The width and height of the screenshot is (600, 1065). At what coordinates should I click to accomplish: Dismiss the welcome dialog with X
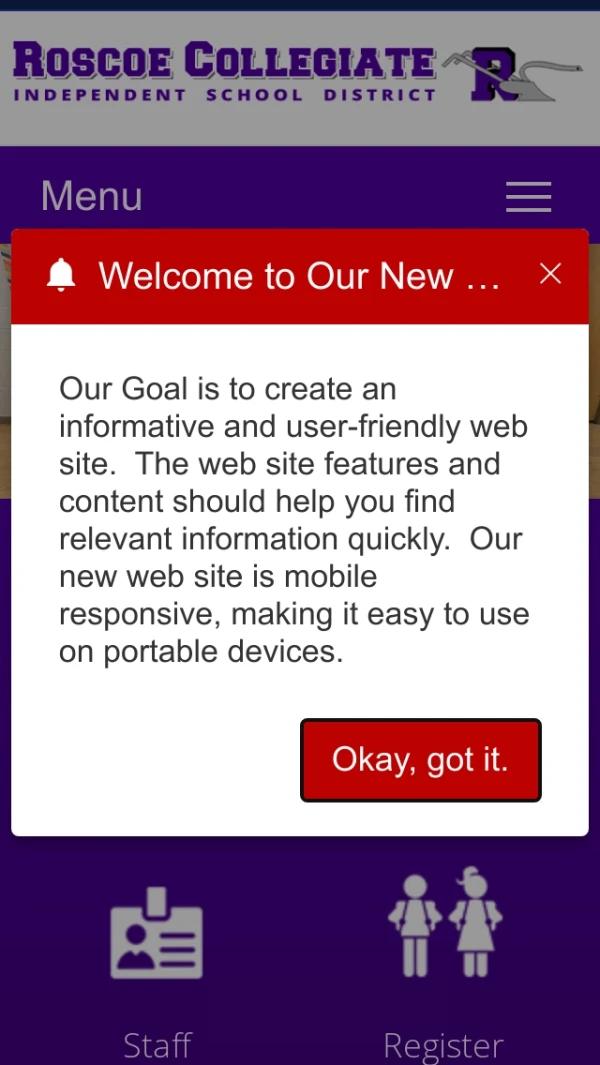point(550,274)
